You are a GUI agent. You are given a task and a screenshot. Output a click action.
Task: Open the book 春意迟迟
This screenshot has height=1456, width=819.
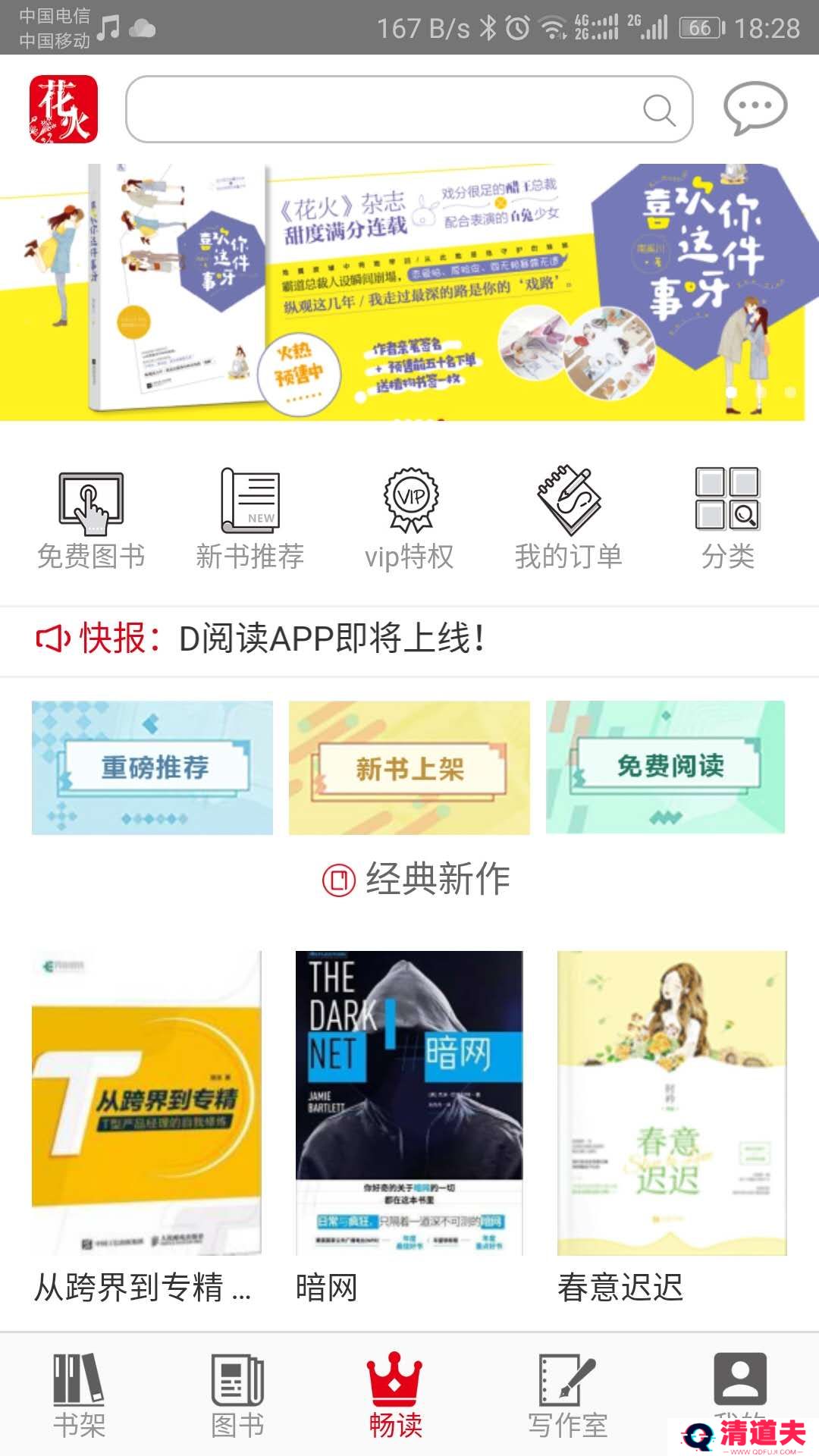click(x=672, y=1128)
